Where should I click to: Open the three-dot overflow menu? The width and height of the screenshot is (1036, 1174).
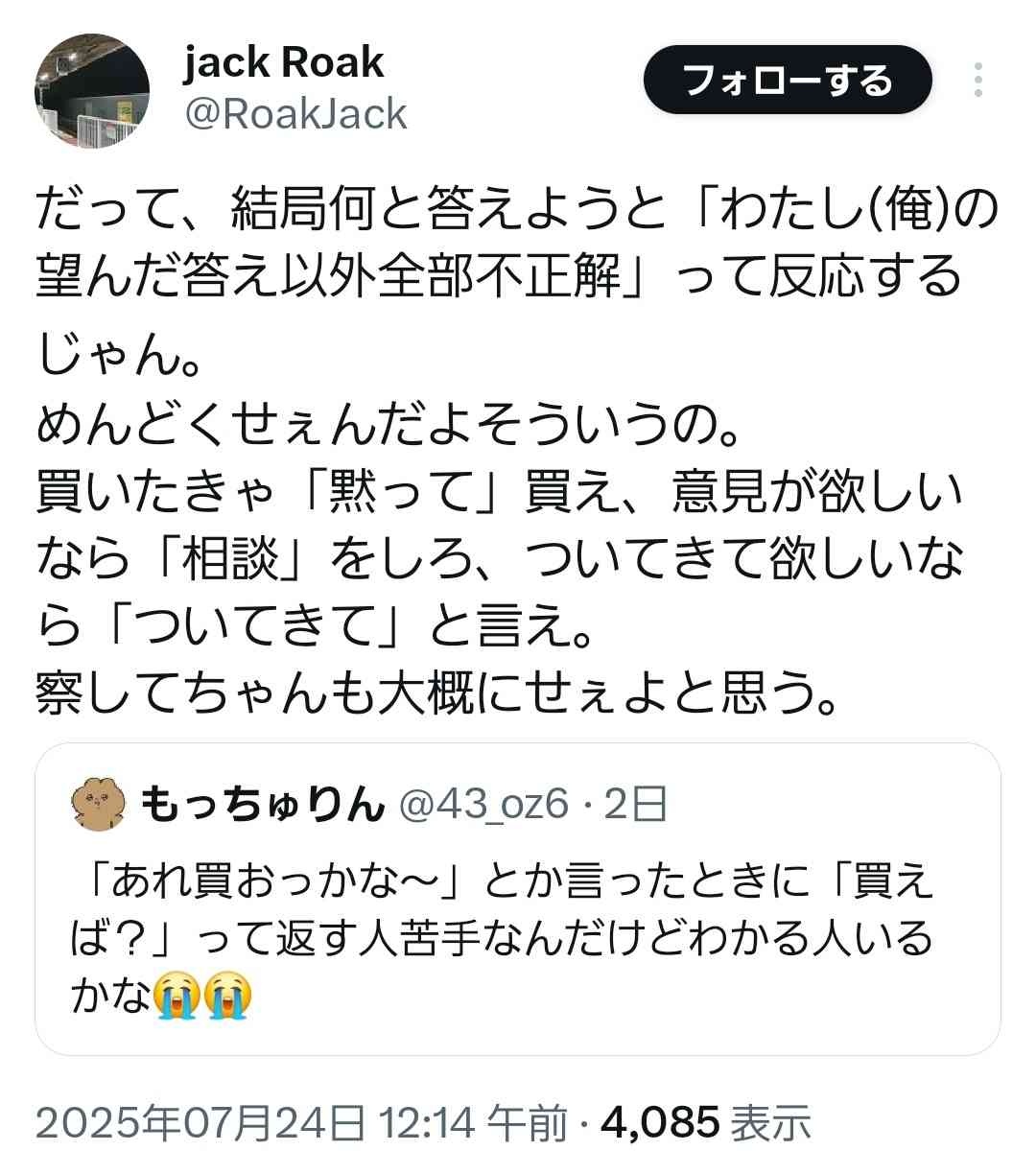[977, 80]
